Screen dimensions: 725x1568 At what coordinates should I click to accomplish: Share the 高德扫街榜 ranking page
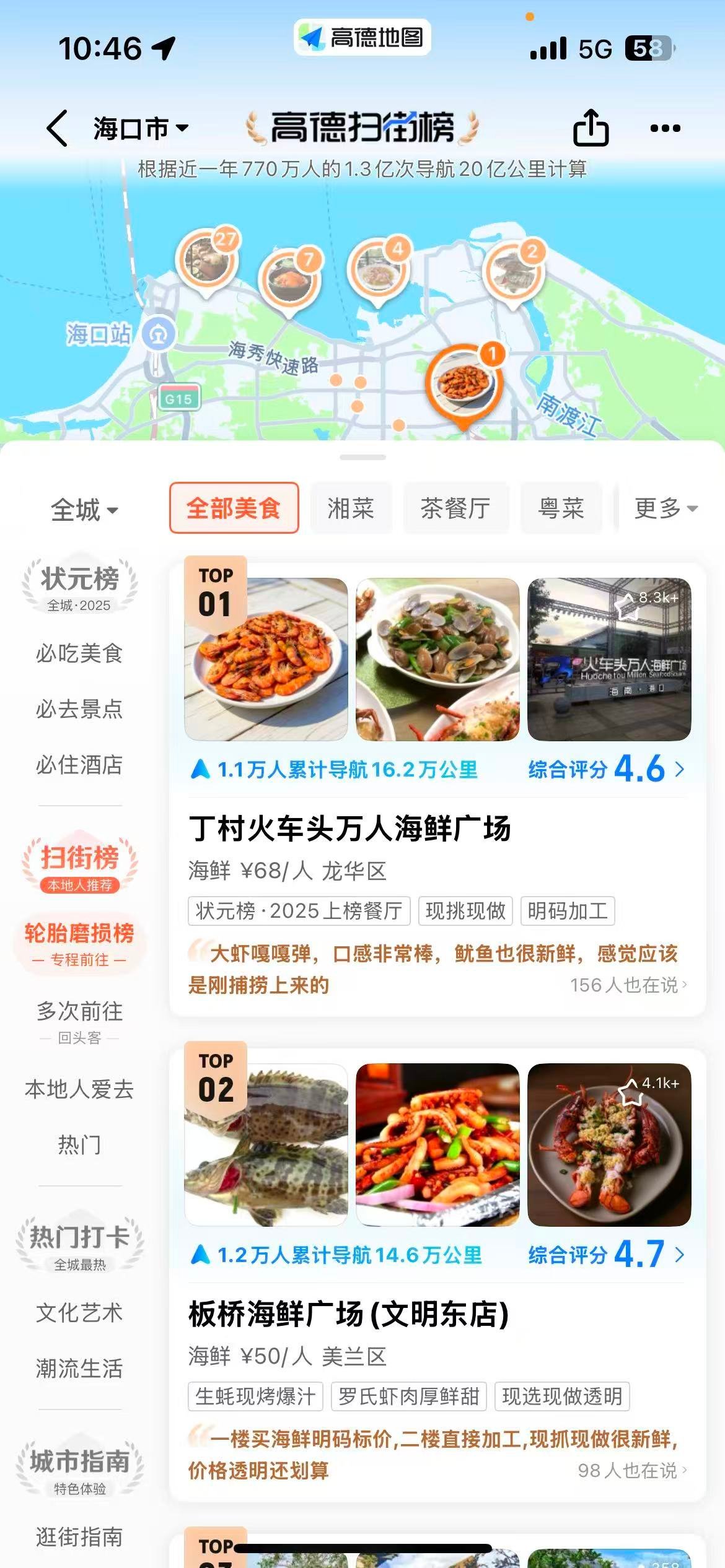pos(590,128)
